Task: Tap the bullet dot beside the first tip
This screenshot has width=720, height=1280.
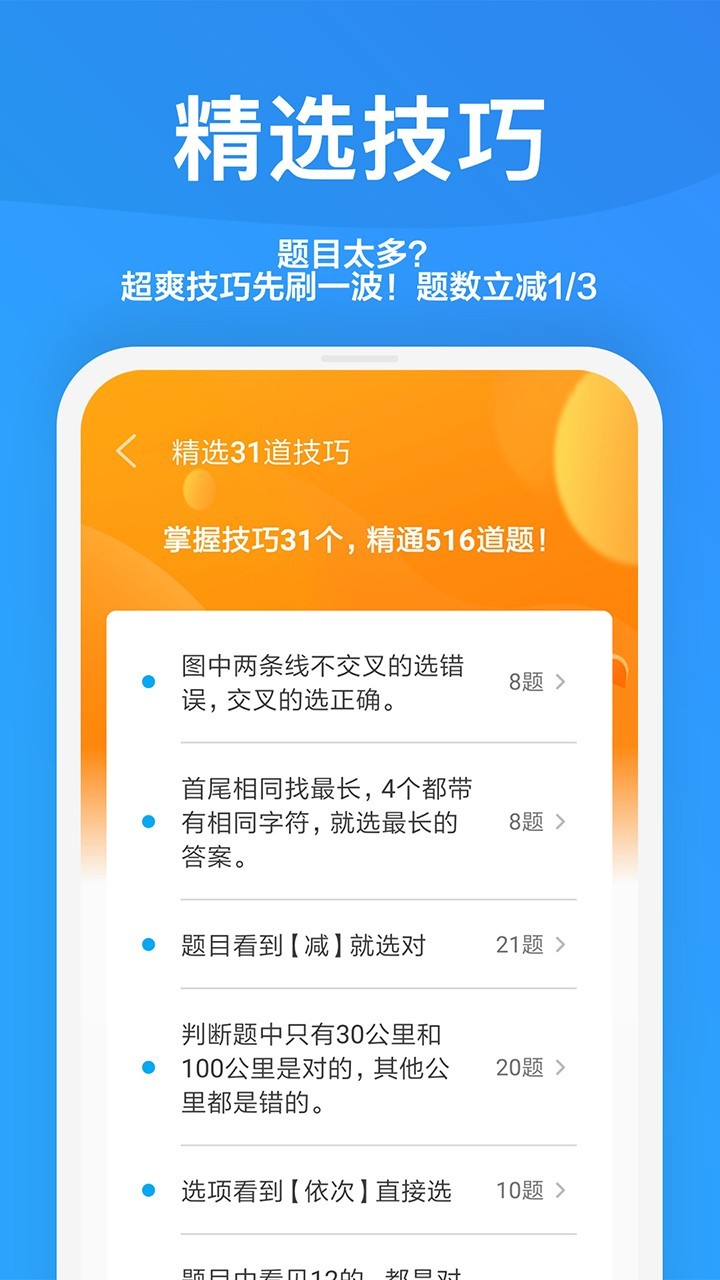Action: pyautogui.click(x=148, y=681)
